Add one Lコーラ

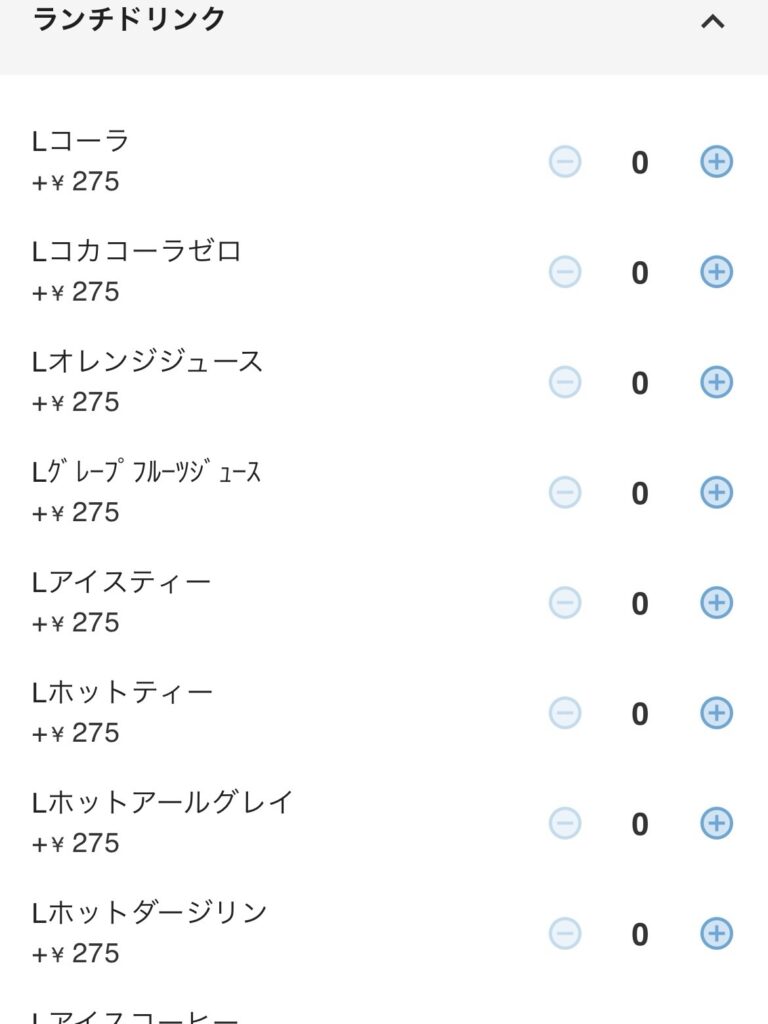(x=716, y=162)
